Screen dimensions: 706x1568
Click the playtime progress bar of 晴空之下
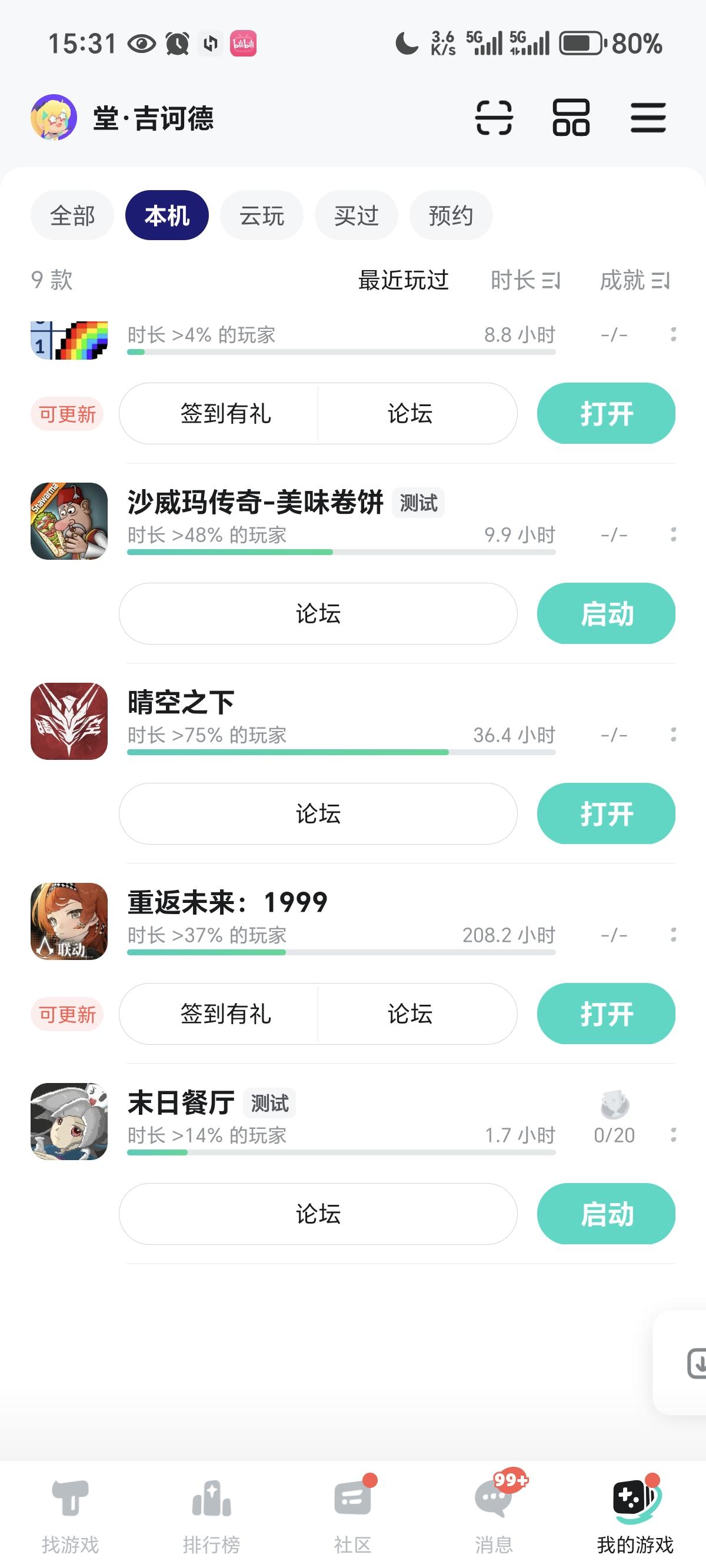pyautogui.click(x=341, y=753)
